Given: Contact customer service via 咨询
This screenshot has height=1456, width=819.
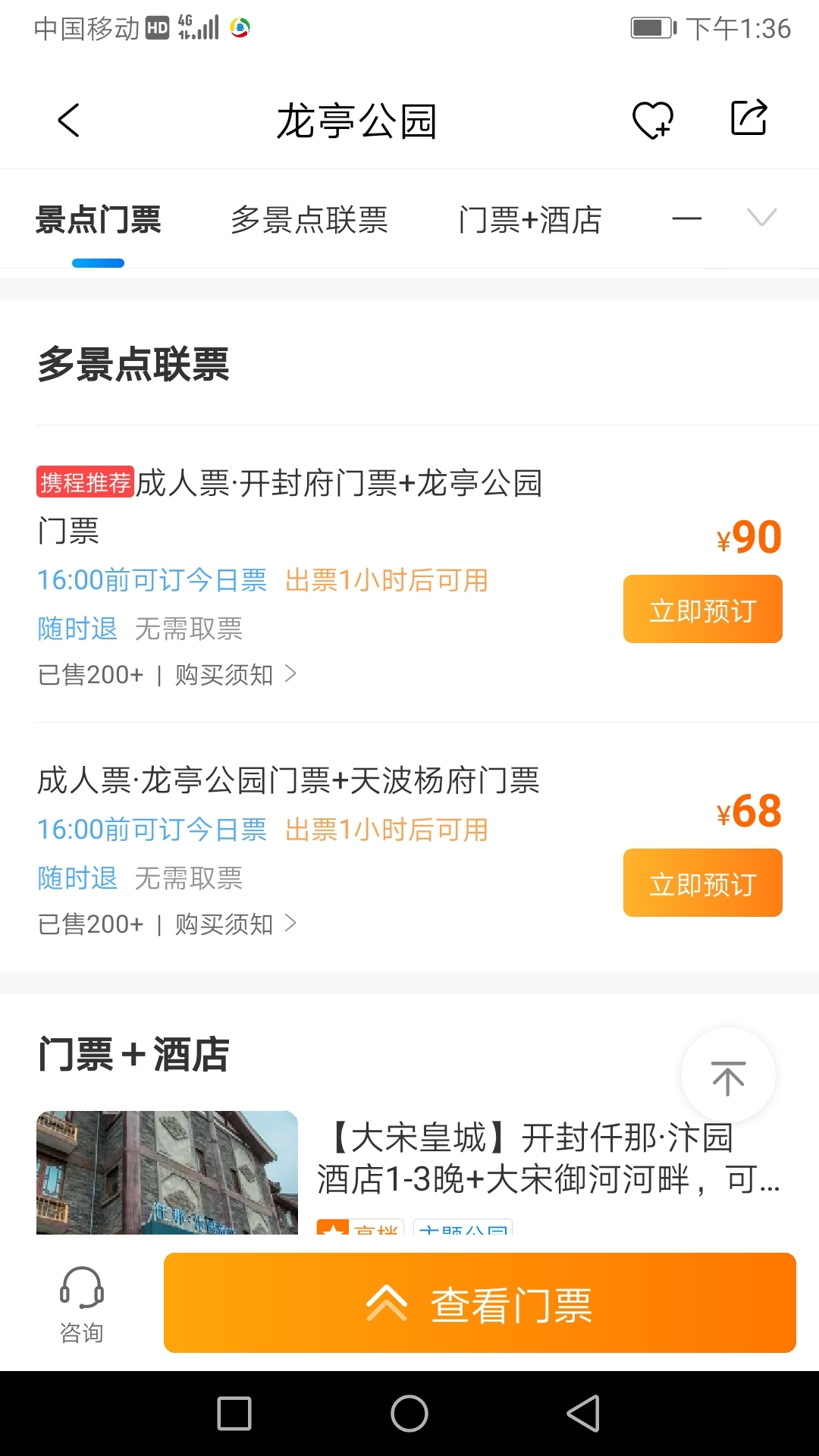Looking at the screenshot, I should click(x=82, y=1304).
